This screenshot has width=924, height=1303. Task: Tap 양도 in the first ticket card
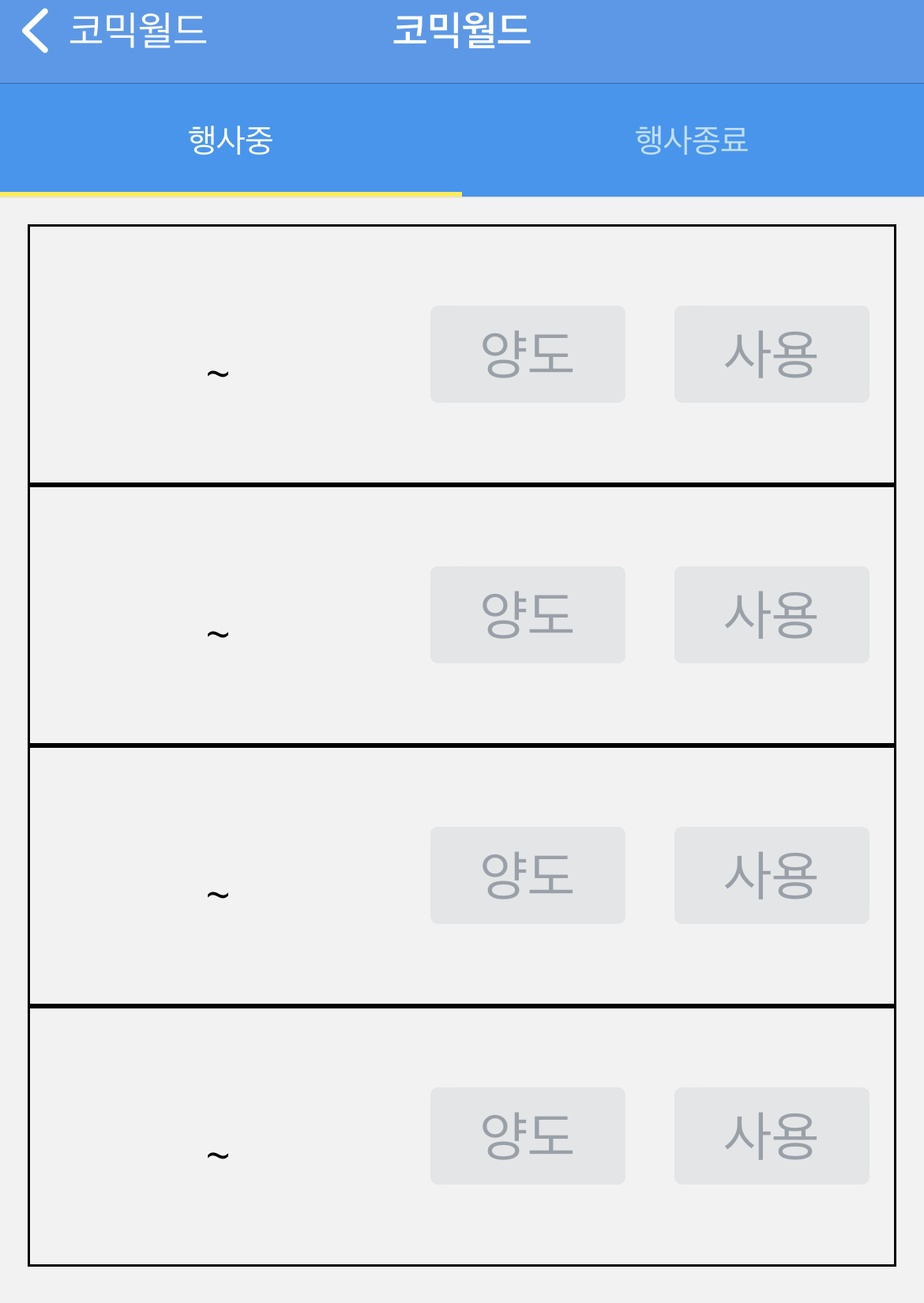click(x=528, y=354)
